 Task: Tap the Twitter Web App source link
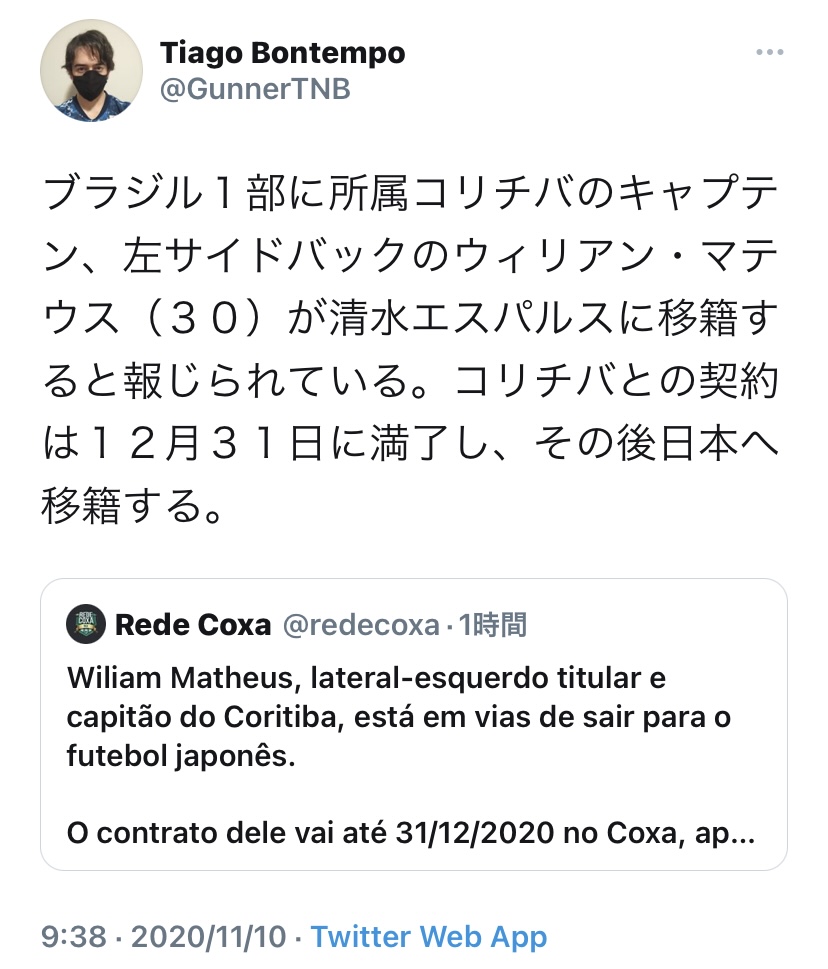(428, 937)
